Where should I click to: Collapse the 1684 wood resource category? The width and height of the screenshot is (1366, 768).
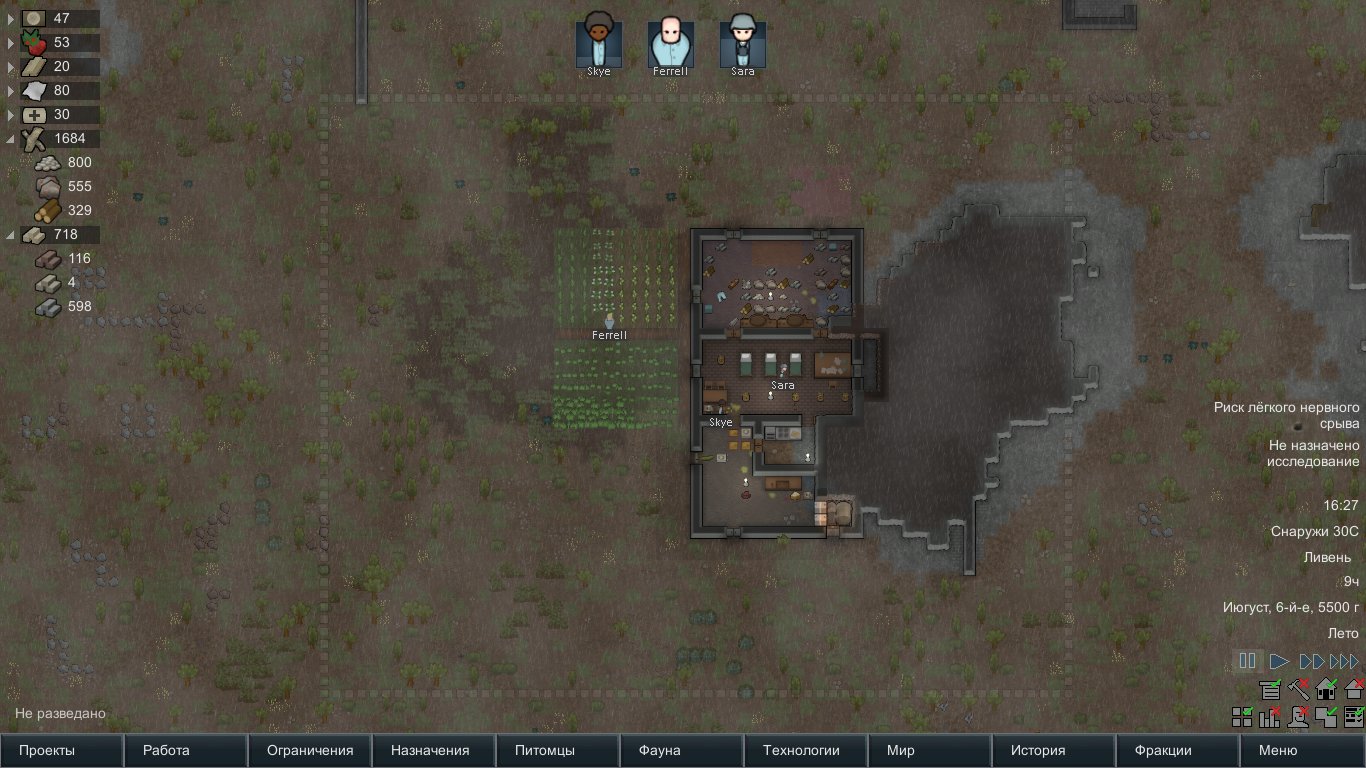11,139
